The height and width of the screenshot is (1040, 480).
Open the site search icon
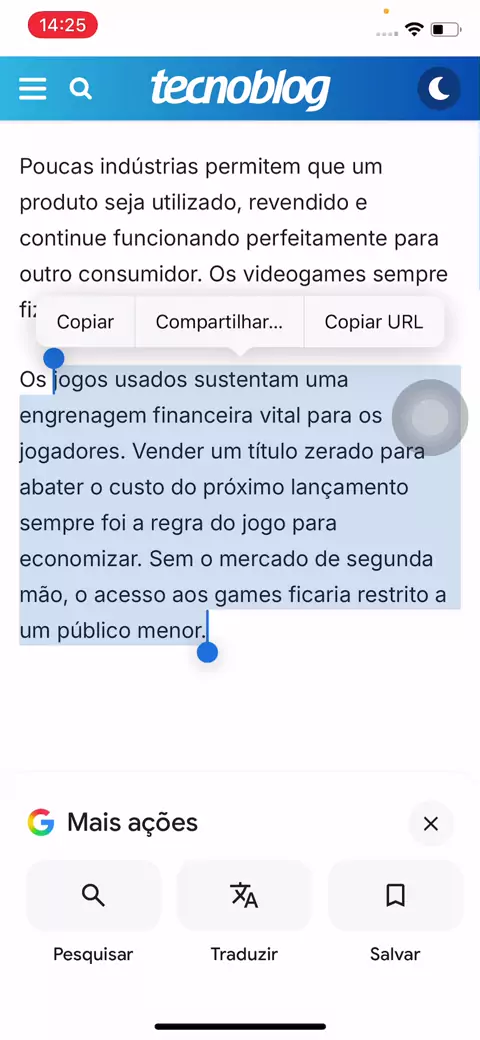tap(81, 88)
